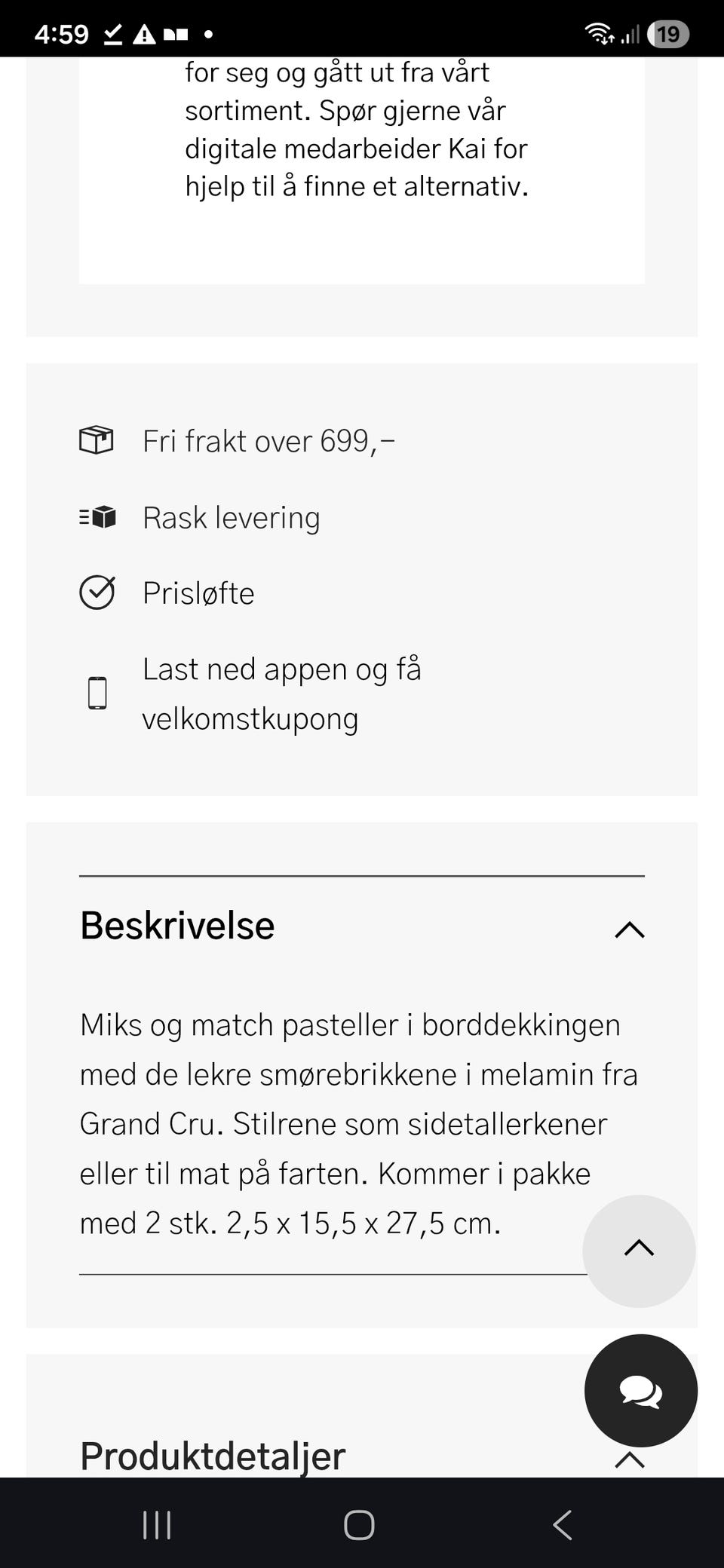Viewport: 724px width, 1568px height.
Task: Select the Beskrivelse section heading
Action: (x=176, y=925)
